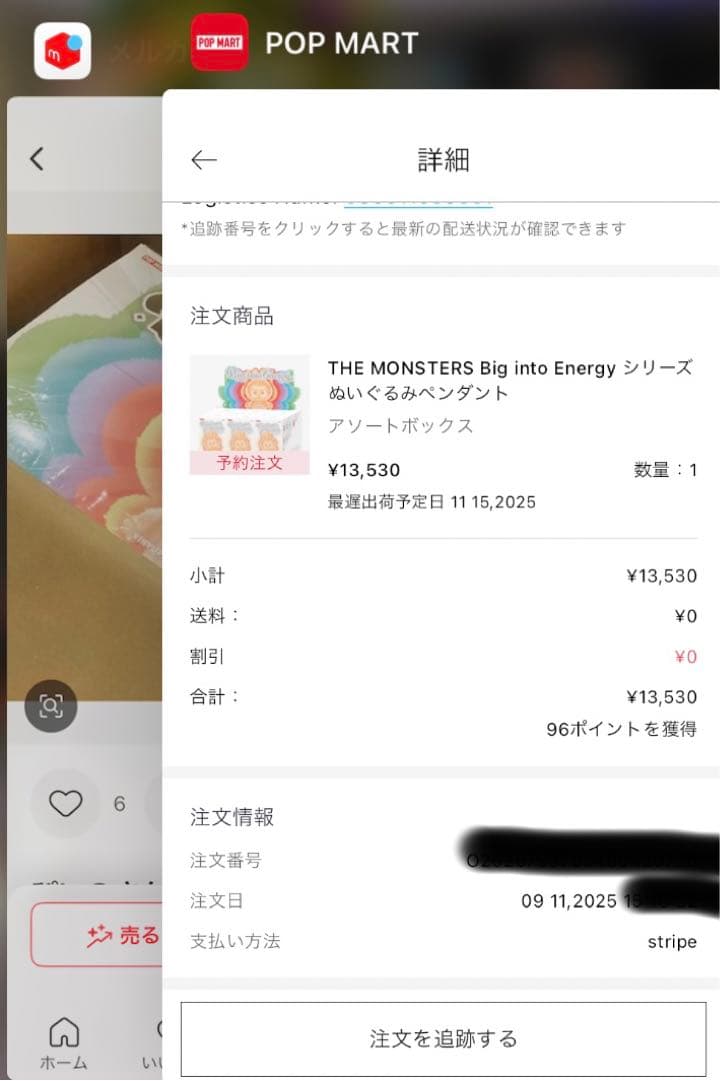Tap the POP MART app logo
This screenshot has height=1081, width=720.
tap(217, 44)
